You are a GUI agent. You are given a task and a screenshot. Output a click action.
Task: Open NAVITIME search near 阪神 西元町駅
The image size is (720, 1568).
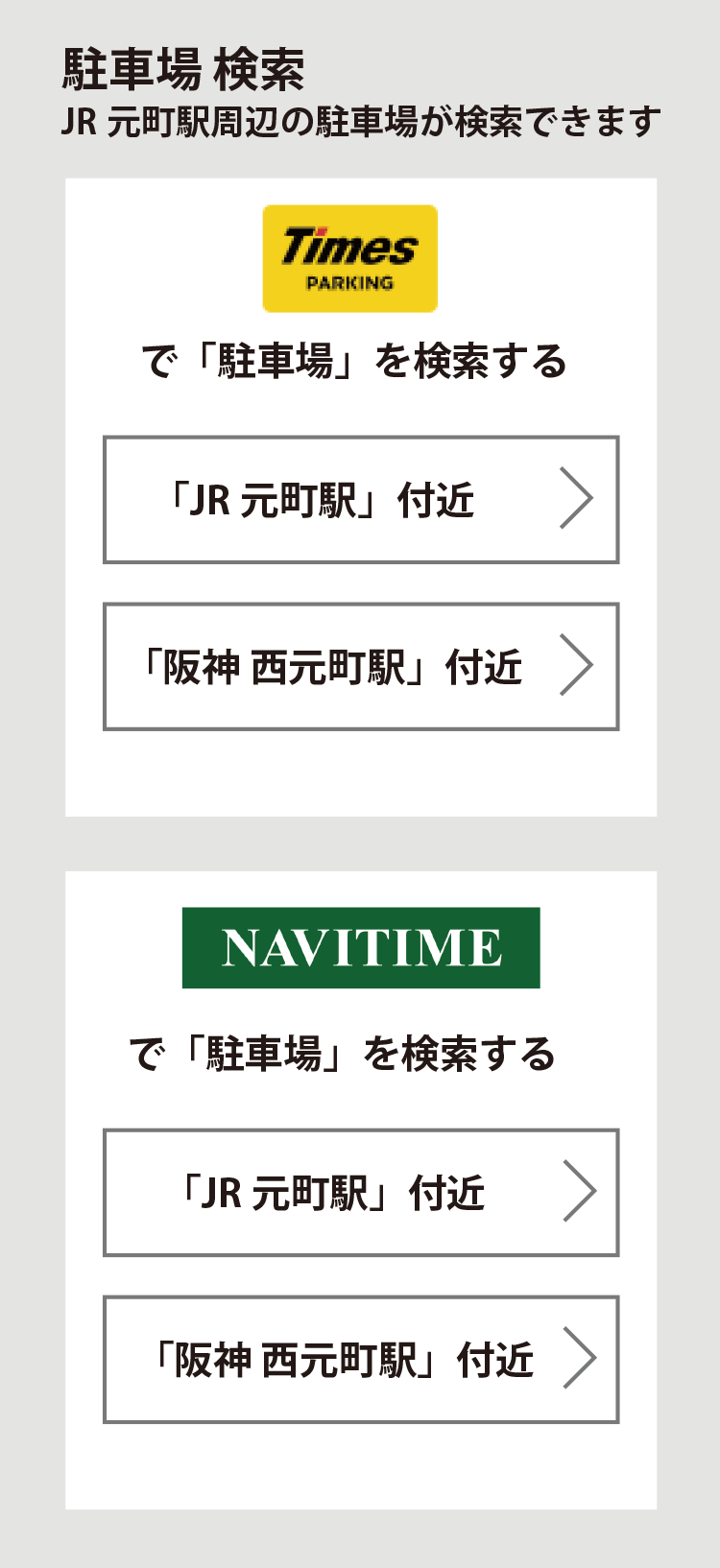[361, 1360]
